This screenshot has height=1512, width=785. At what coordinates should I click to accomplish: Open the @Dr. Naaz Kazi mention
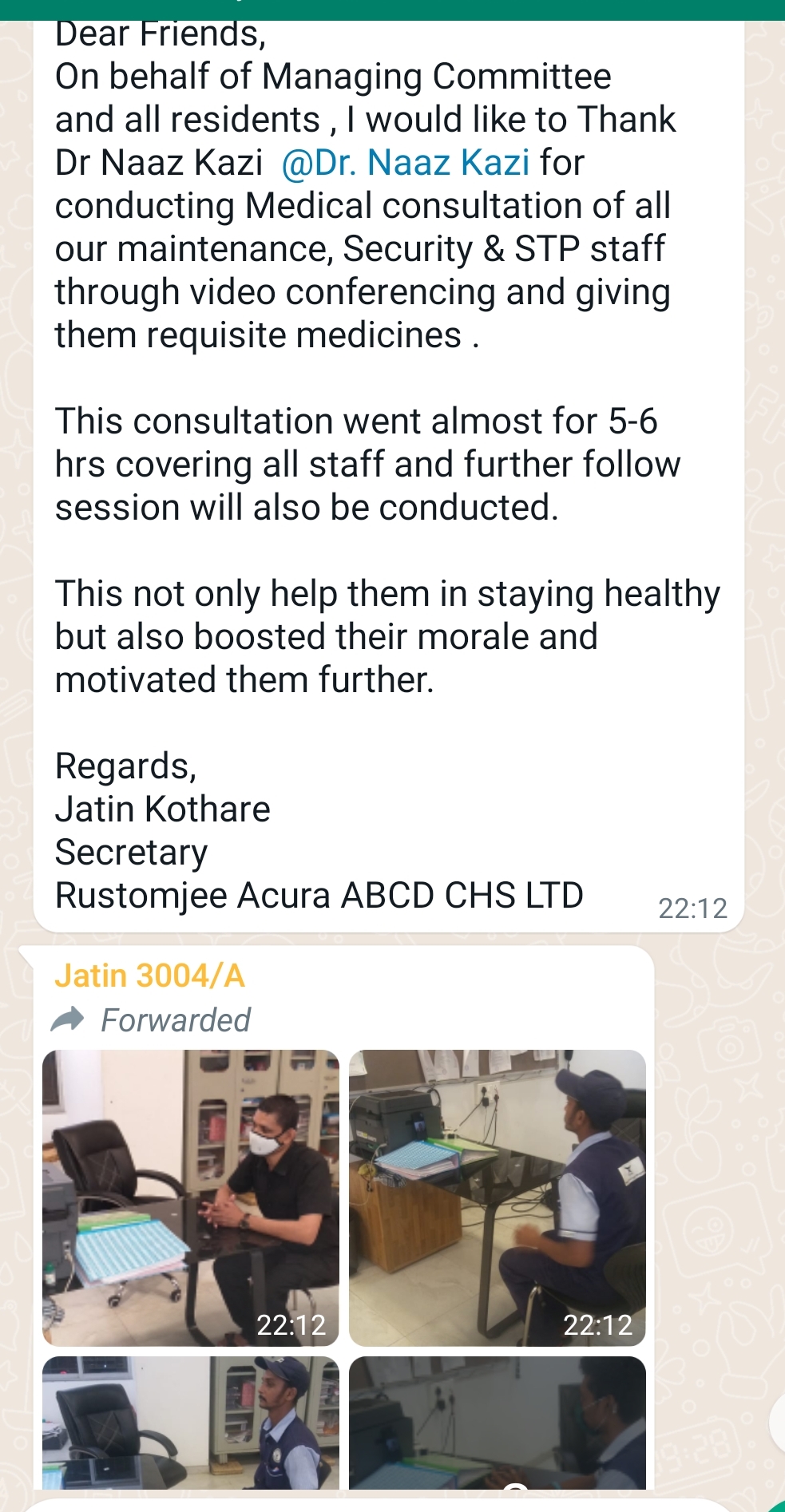[x=406, y=163]
